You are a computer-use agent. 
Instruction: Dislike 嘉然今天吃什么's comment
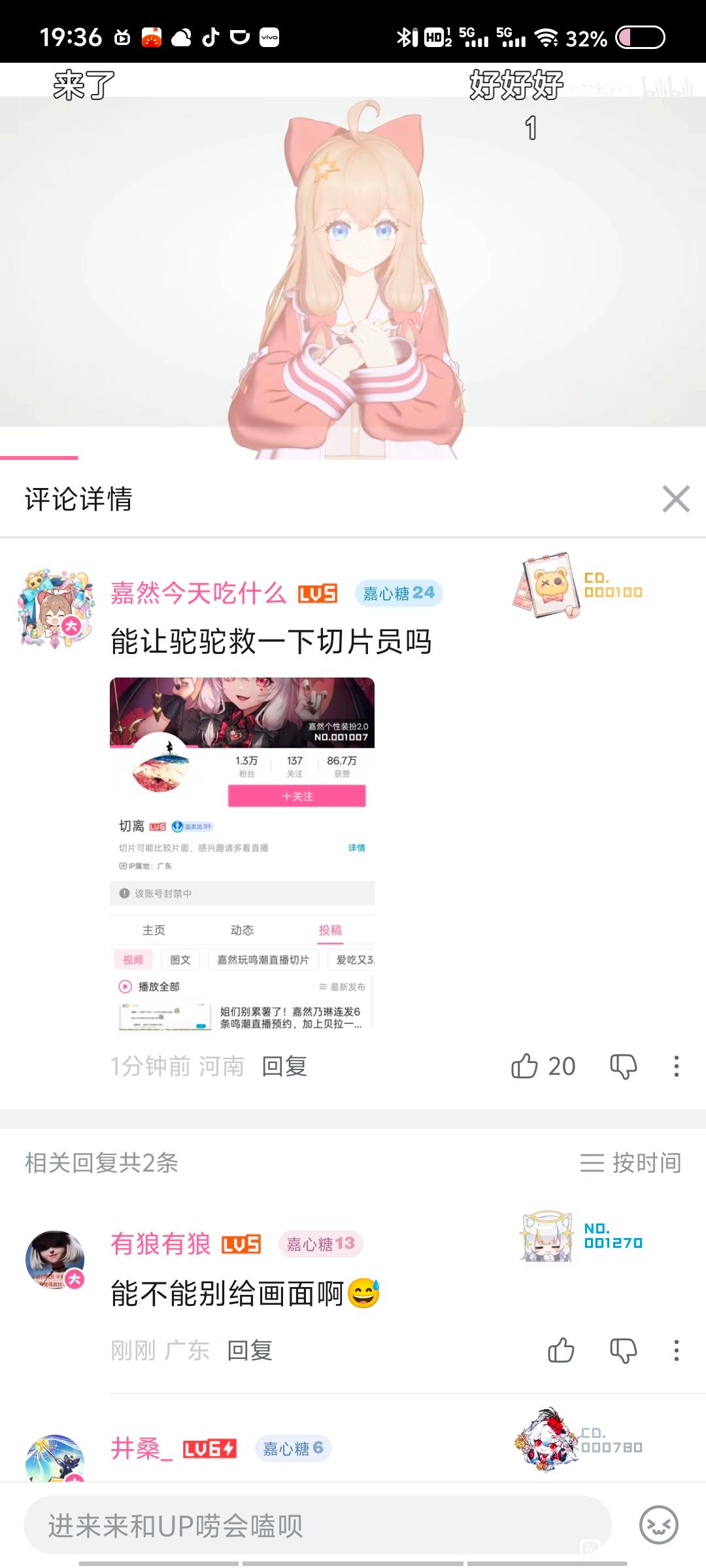point(624,1066)
